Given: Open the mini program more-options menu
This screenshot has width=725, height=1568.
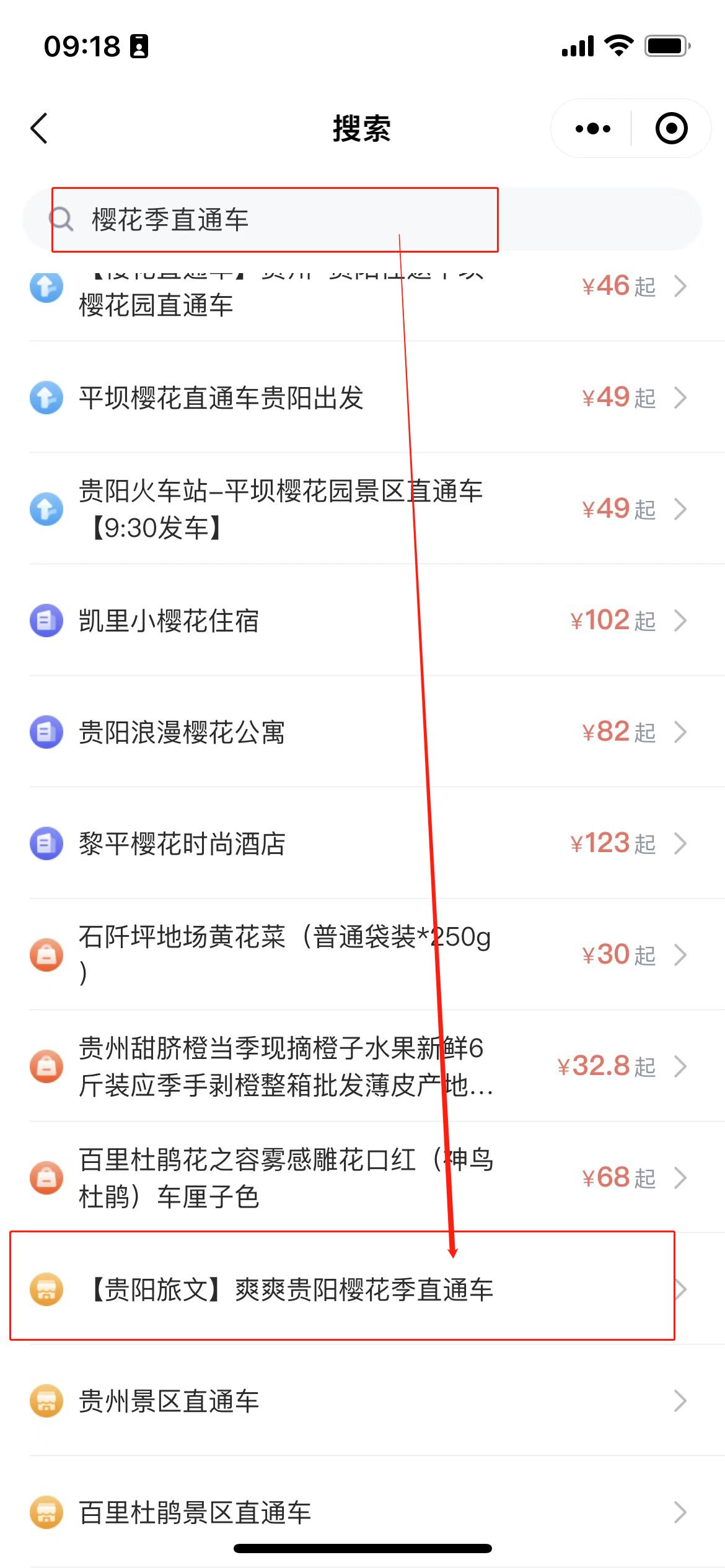Looking at the screenshot, I should tap(592, 129).
